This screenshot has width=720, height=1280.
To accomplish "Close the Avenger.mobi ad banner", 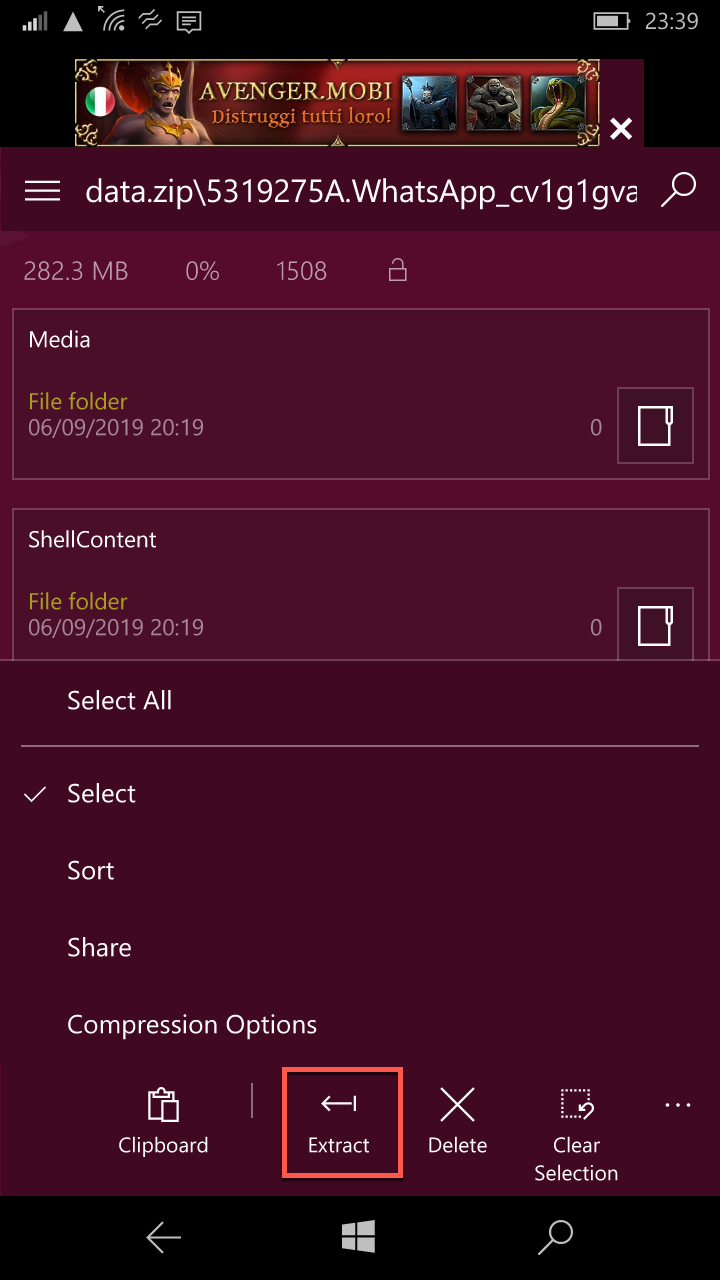I will point(621,129).
